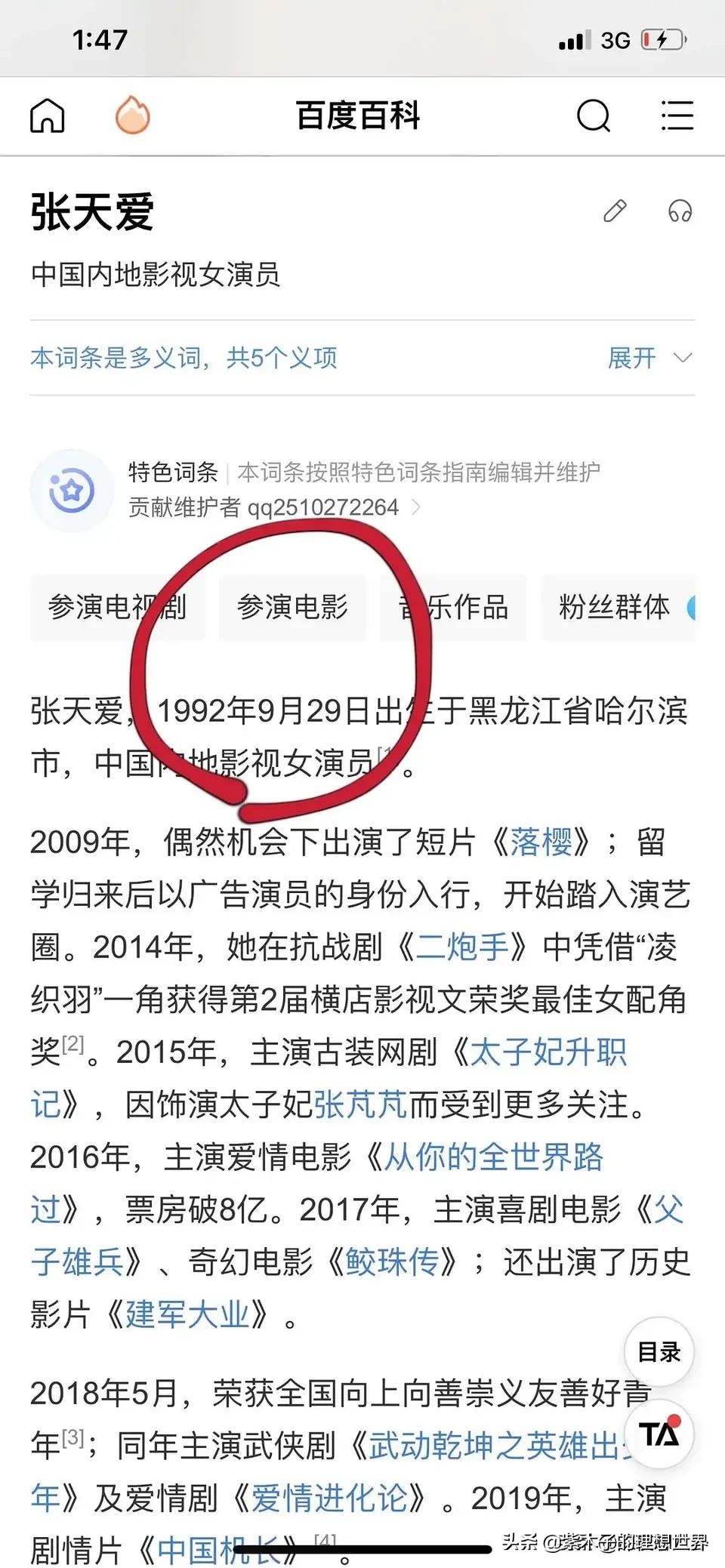725x1568 pixels.
Task: Select the 参演电影 chip
Action: tap(292, 607)
